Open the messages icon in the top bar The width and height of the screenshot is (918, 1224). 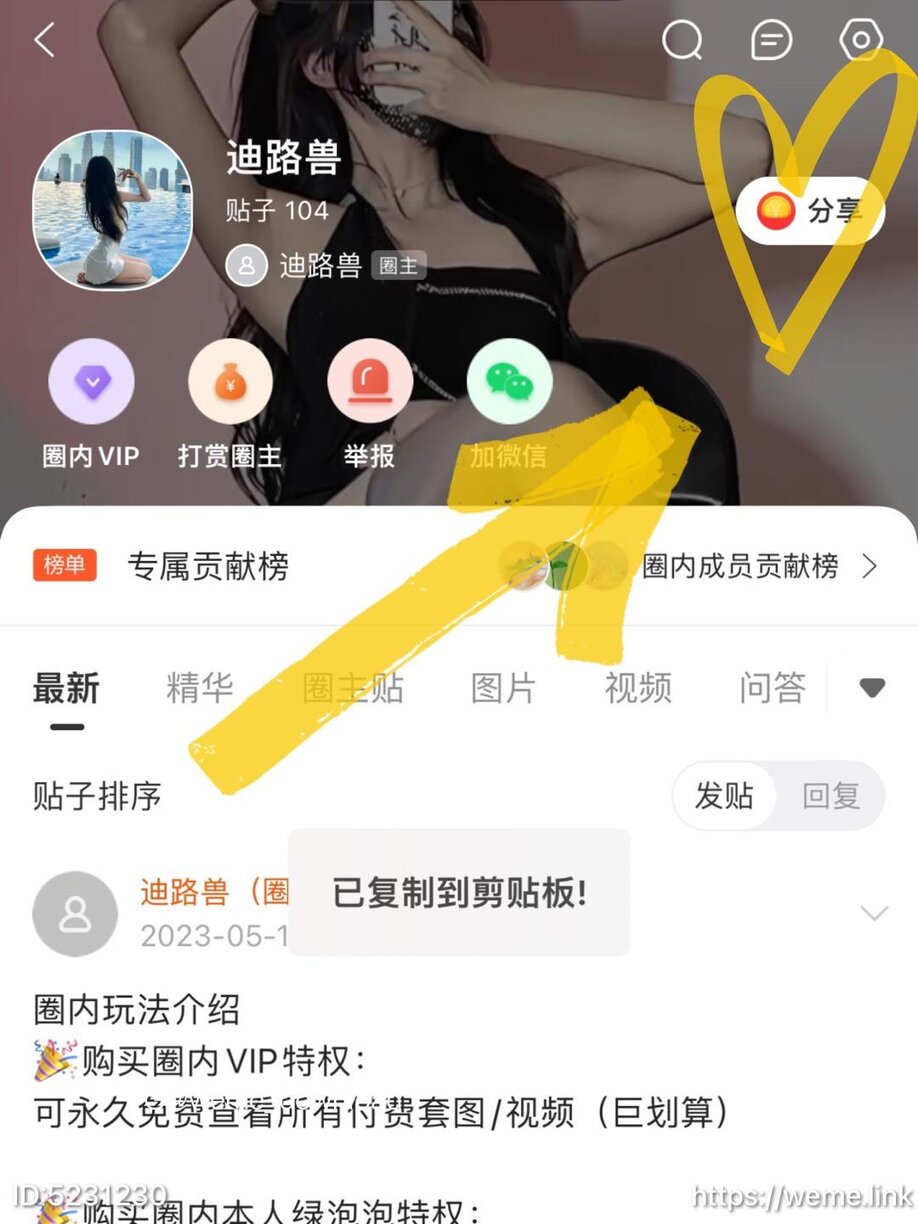click(x=771, y=40)
